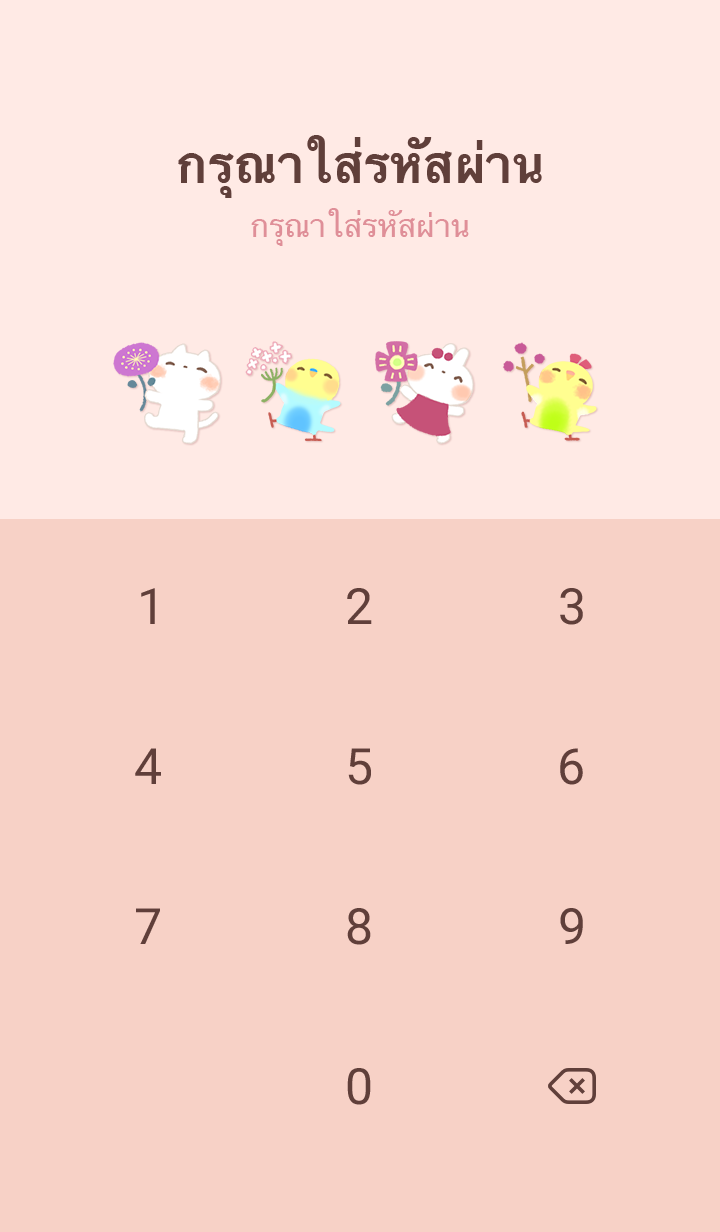Tap the number 8 key
The image size is (720, 1232).
(x=359, y=927)
